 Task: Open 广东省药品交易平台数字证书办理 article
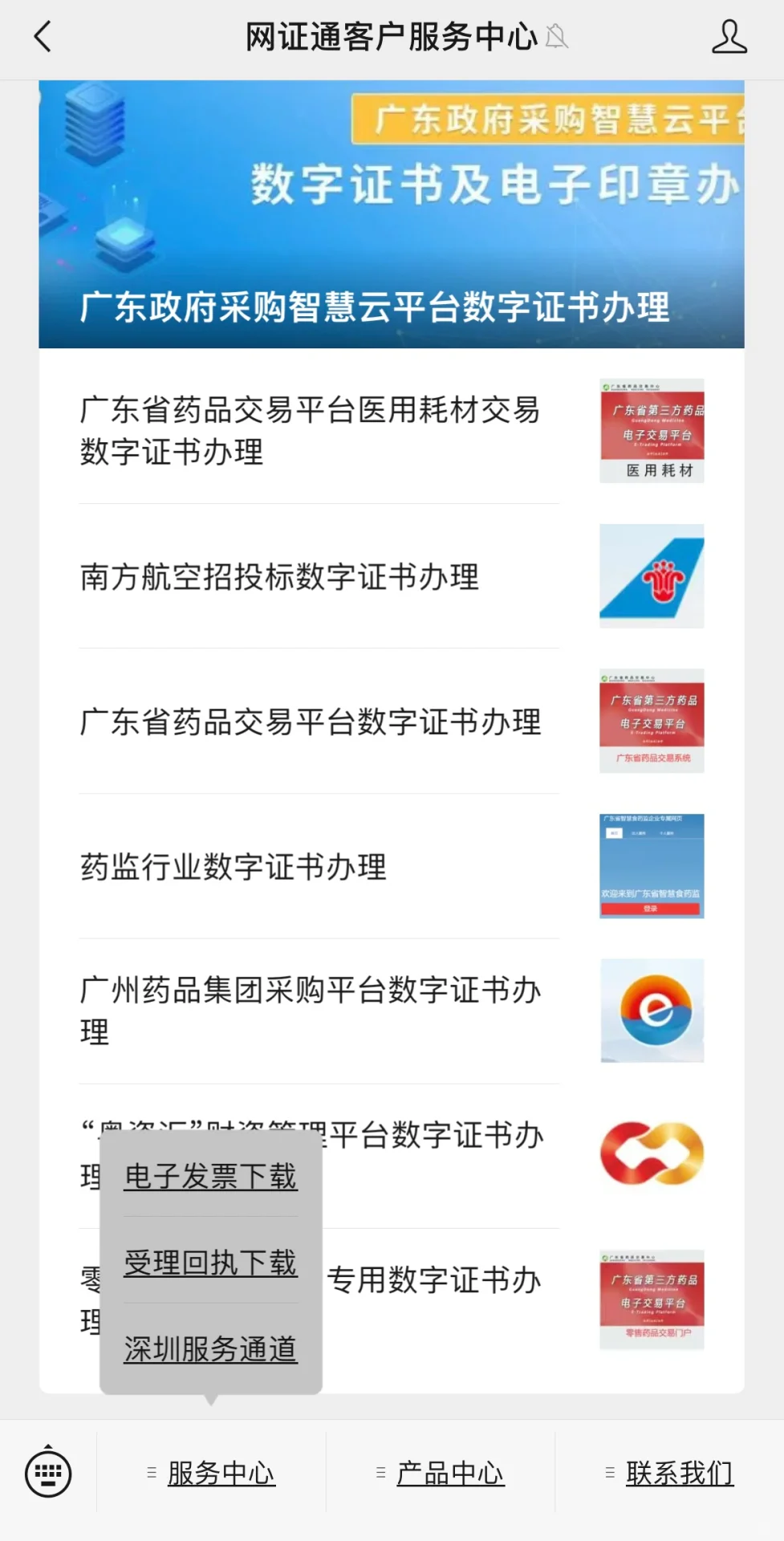[310, 722]
